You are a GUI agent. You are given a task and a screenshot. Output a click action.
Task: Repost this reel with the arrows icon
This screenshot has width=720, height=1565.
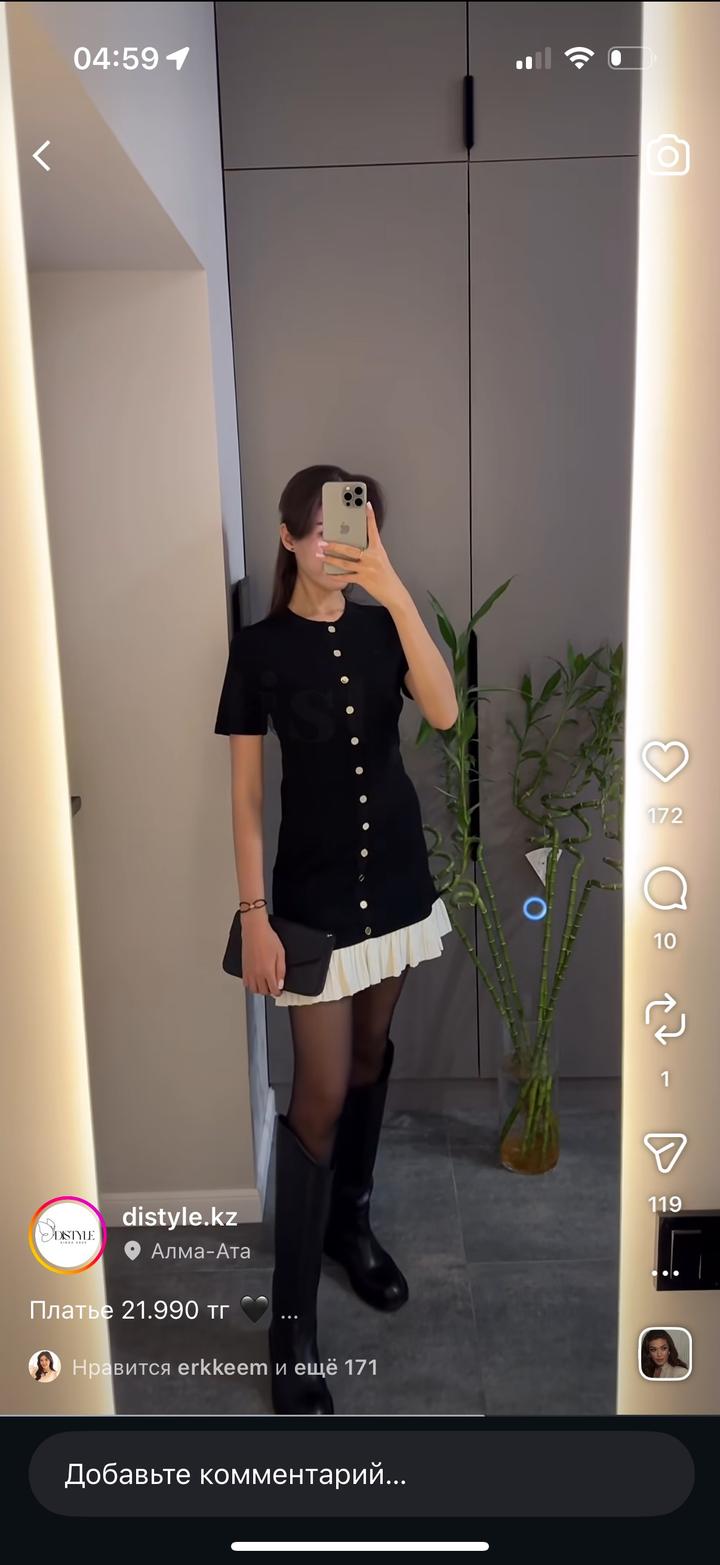665,1021
